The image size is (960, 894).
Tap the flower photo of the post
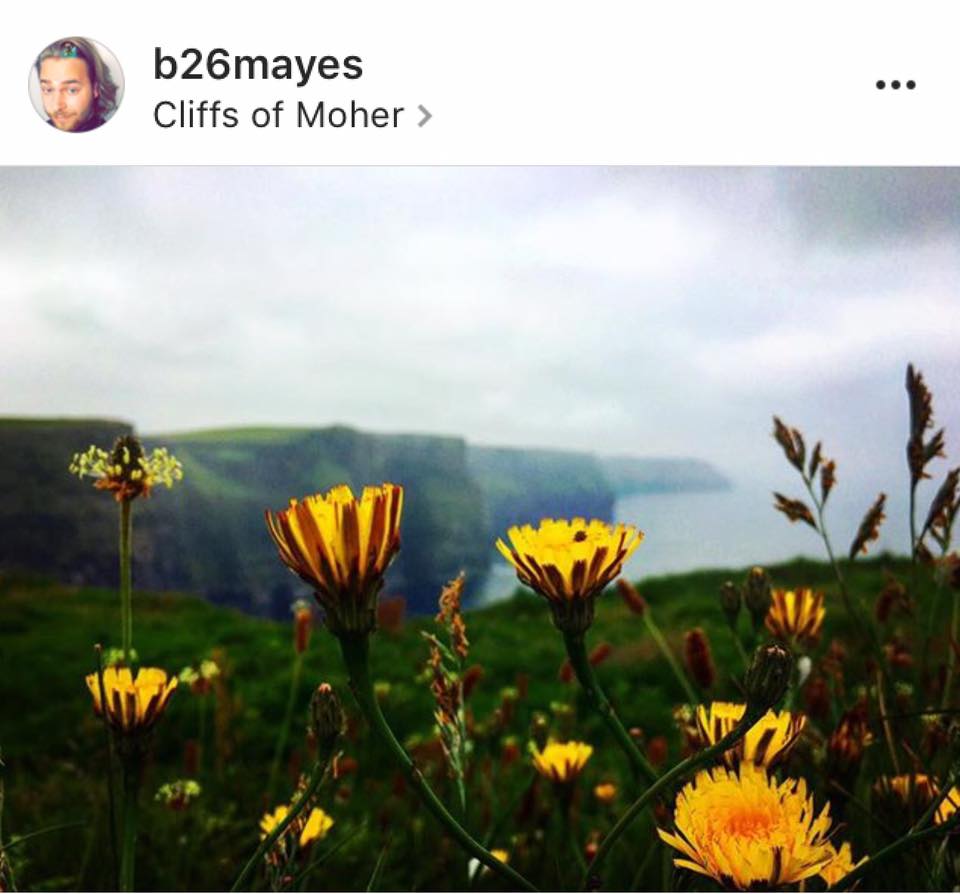(480, 530)
